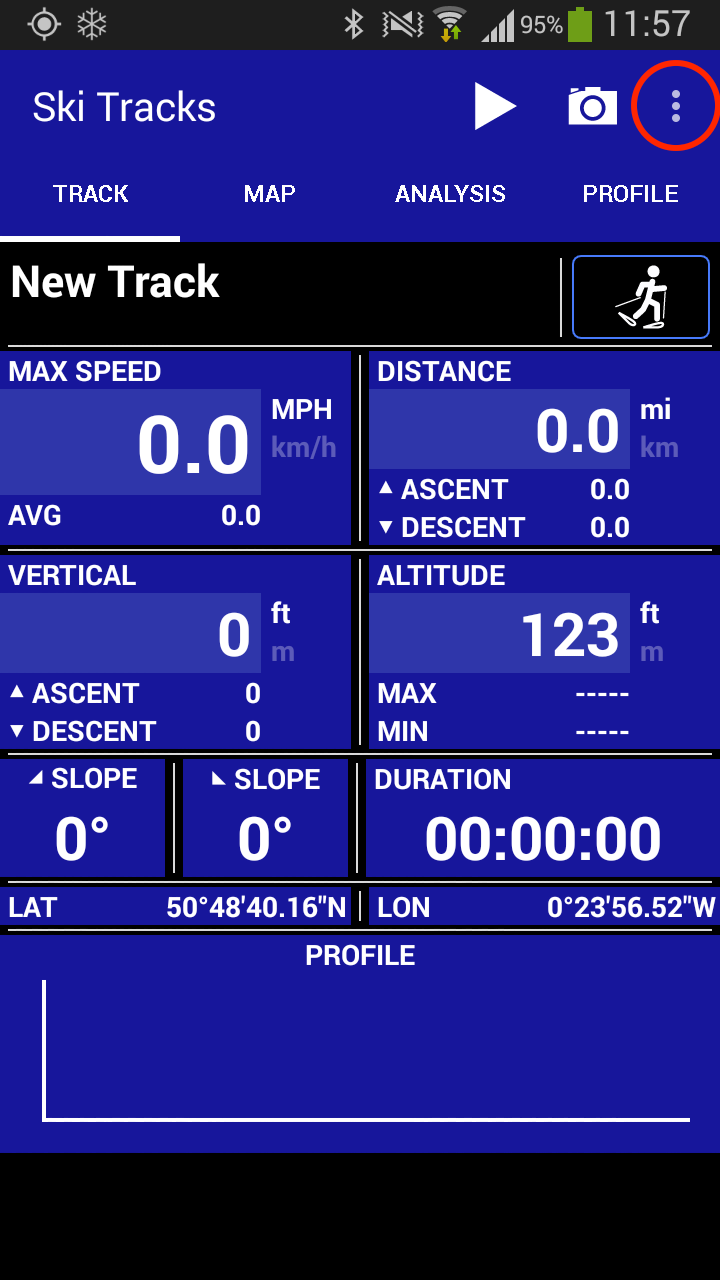This screenshot has width=720, height=1280.
Task: Open the camera to take a photo
Action: [x=592, y=106]
